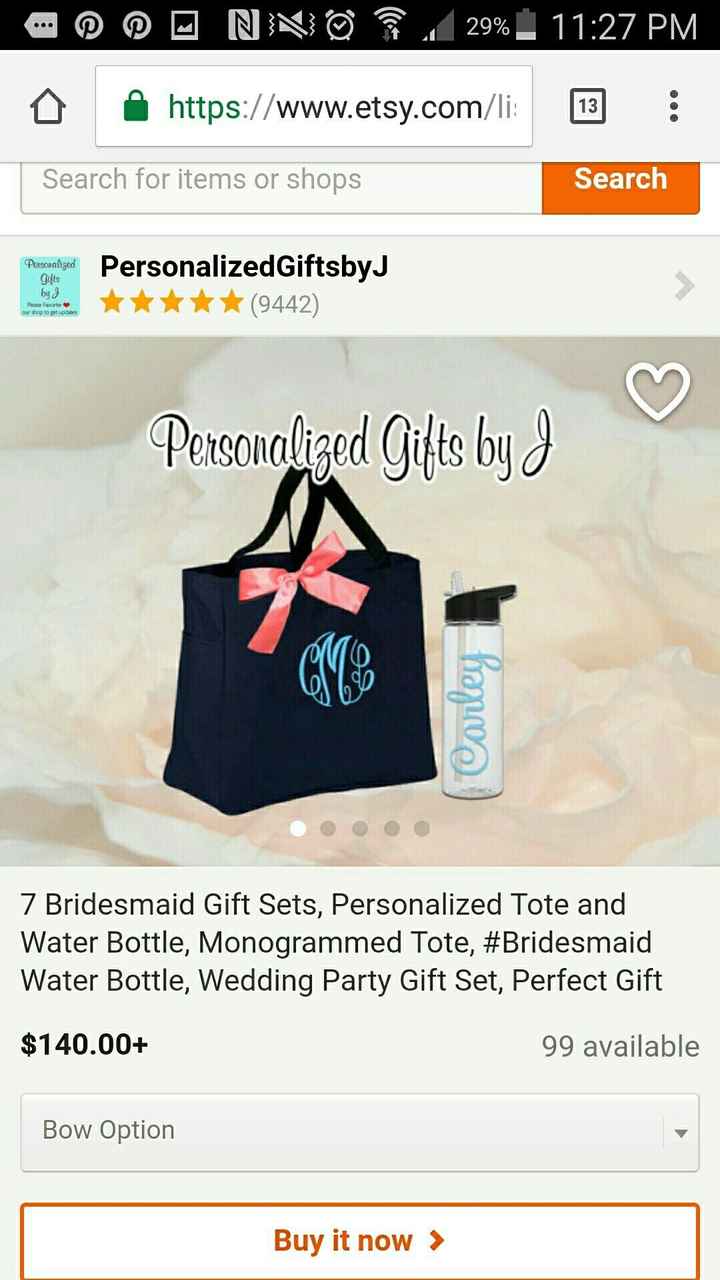Tap the heart icon to favorite this listing
This screenshot has height=1280, width=720.
click(658, 390)
